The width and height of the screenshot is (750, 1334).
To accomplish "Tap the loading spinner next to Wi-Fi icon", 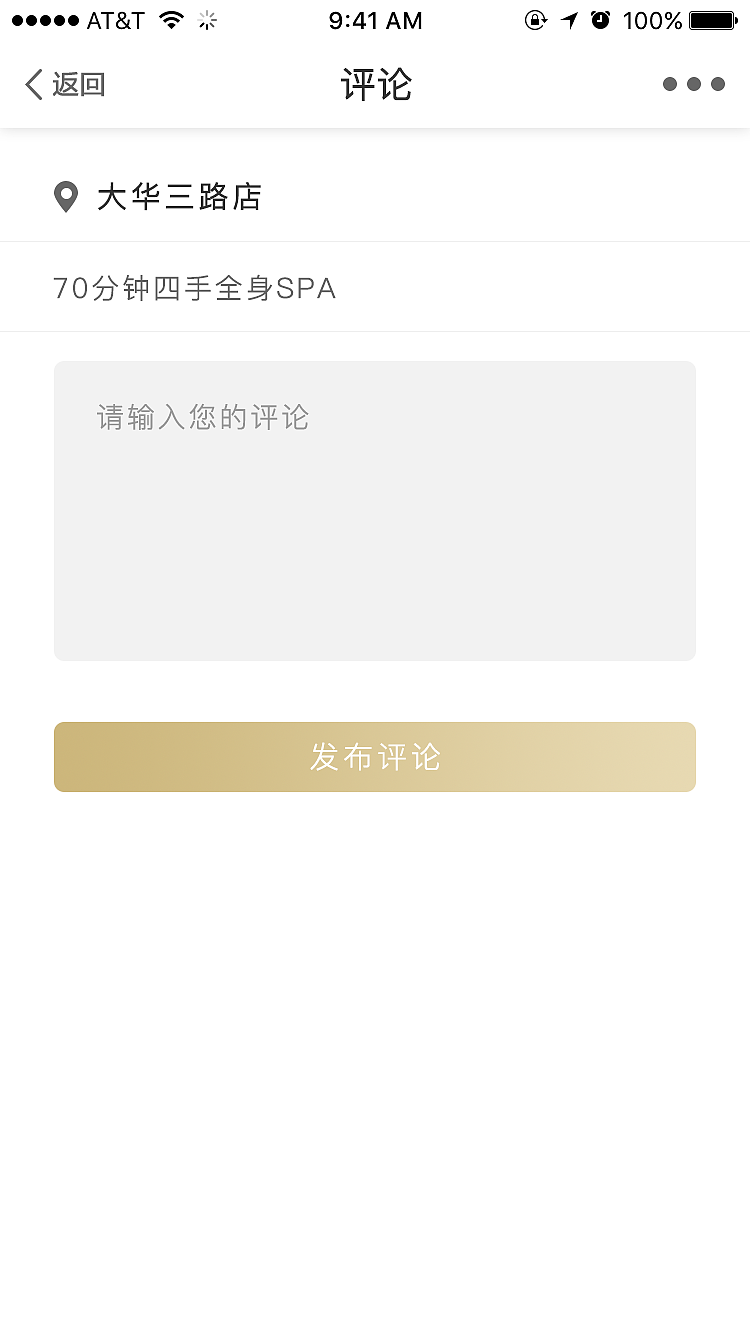I will click(206, 19).
